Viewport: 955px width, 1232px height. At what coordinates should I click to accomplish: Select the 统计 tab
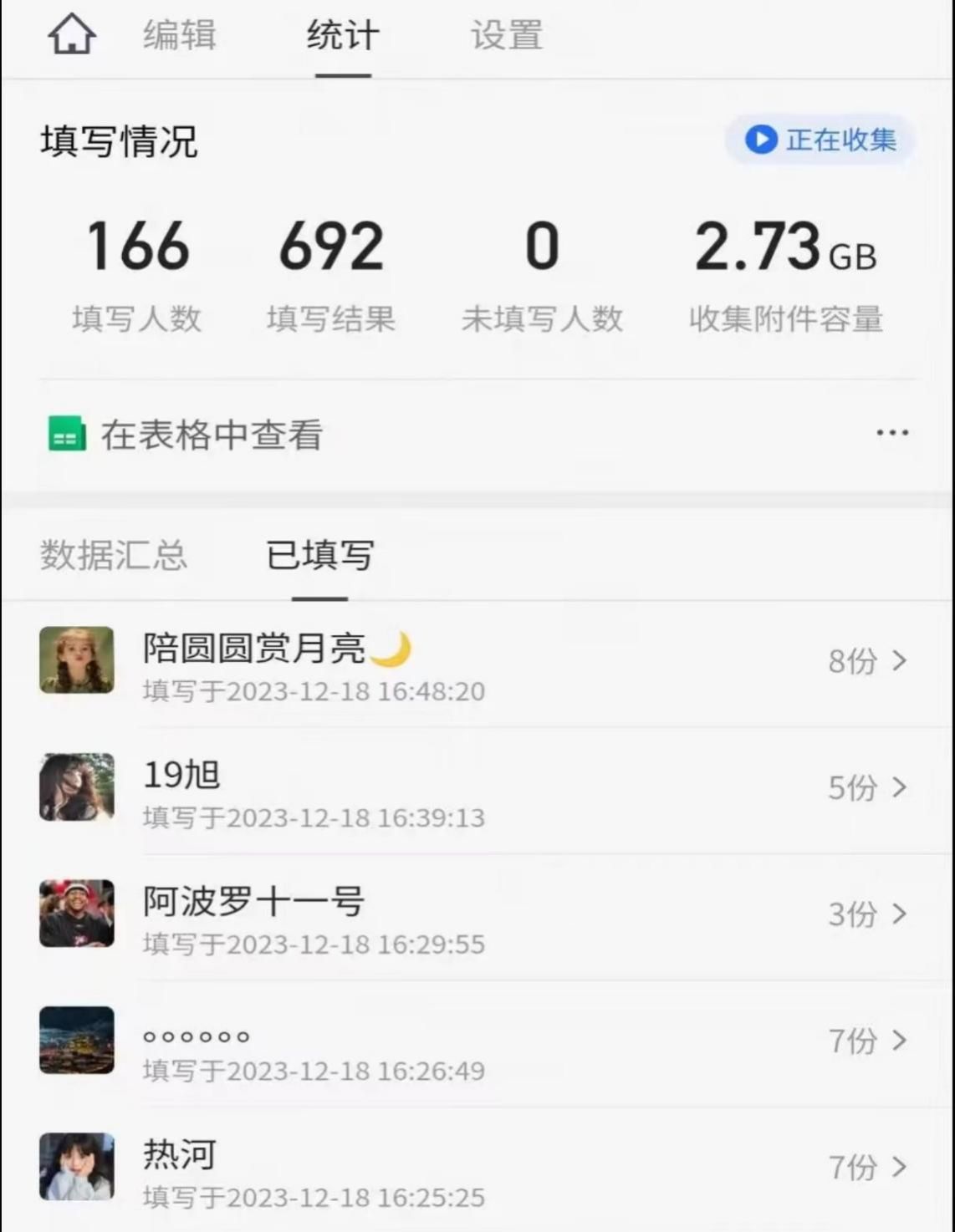(343, 36)
